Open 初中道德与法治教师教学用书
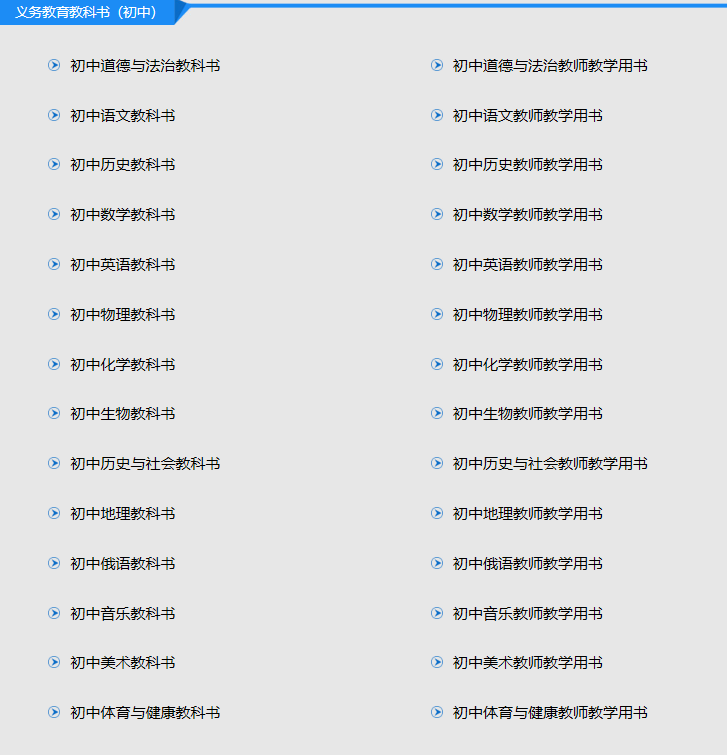 (550, 66)
